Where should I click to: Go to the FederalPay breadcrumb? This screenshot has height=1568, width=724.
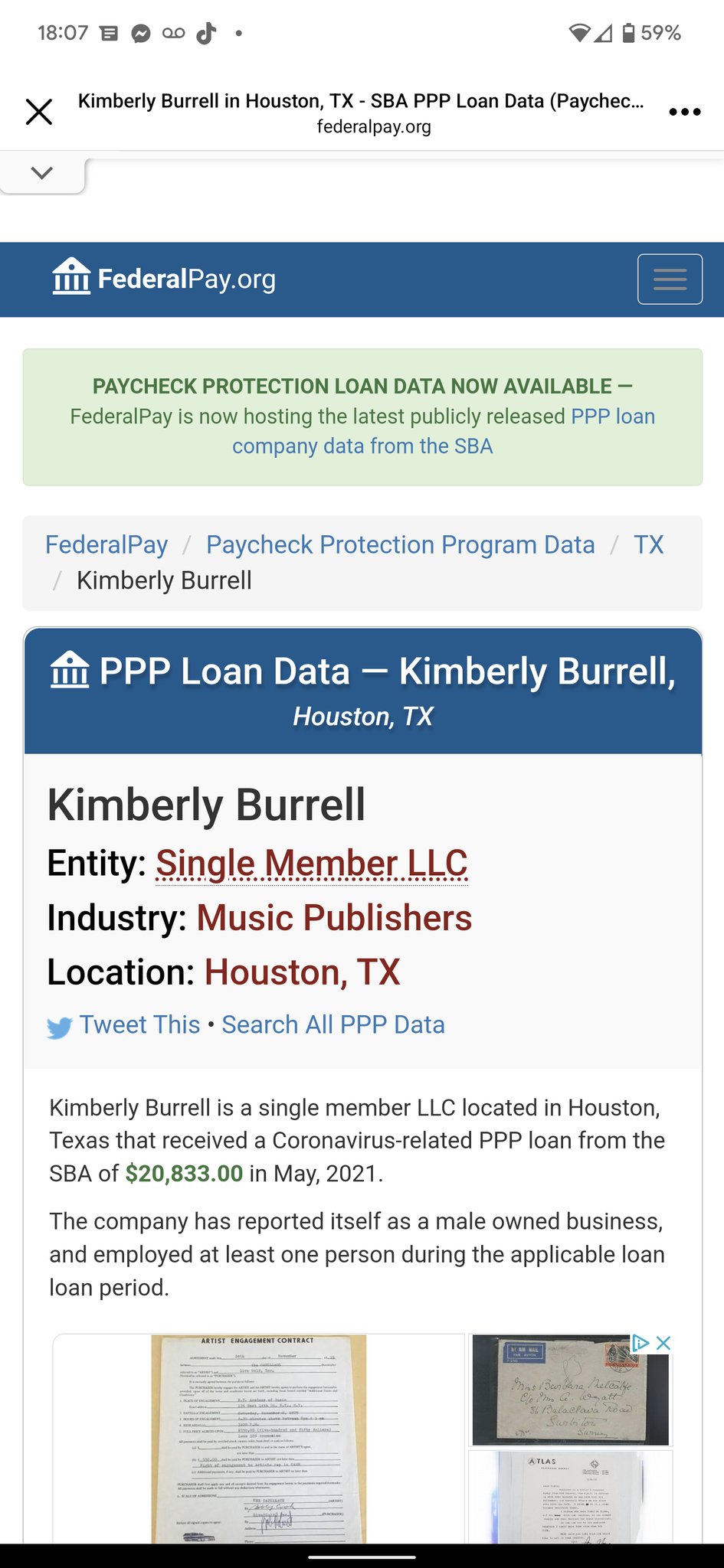tap(106, 544)
